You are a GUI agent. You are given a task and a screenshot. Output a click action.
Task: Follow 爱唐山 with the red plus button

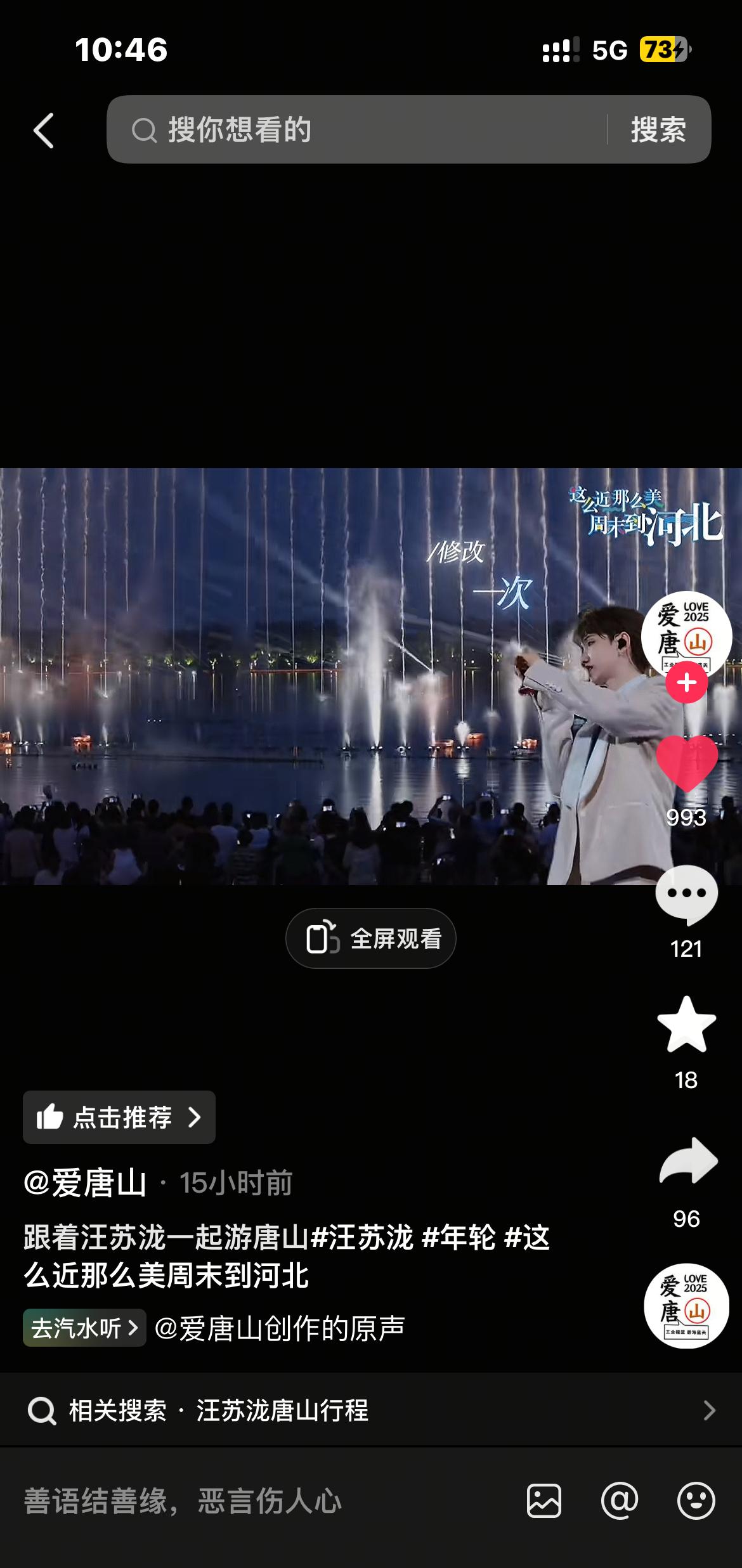[686, 682]
